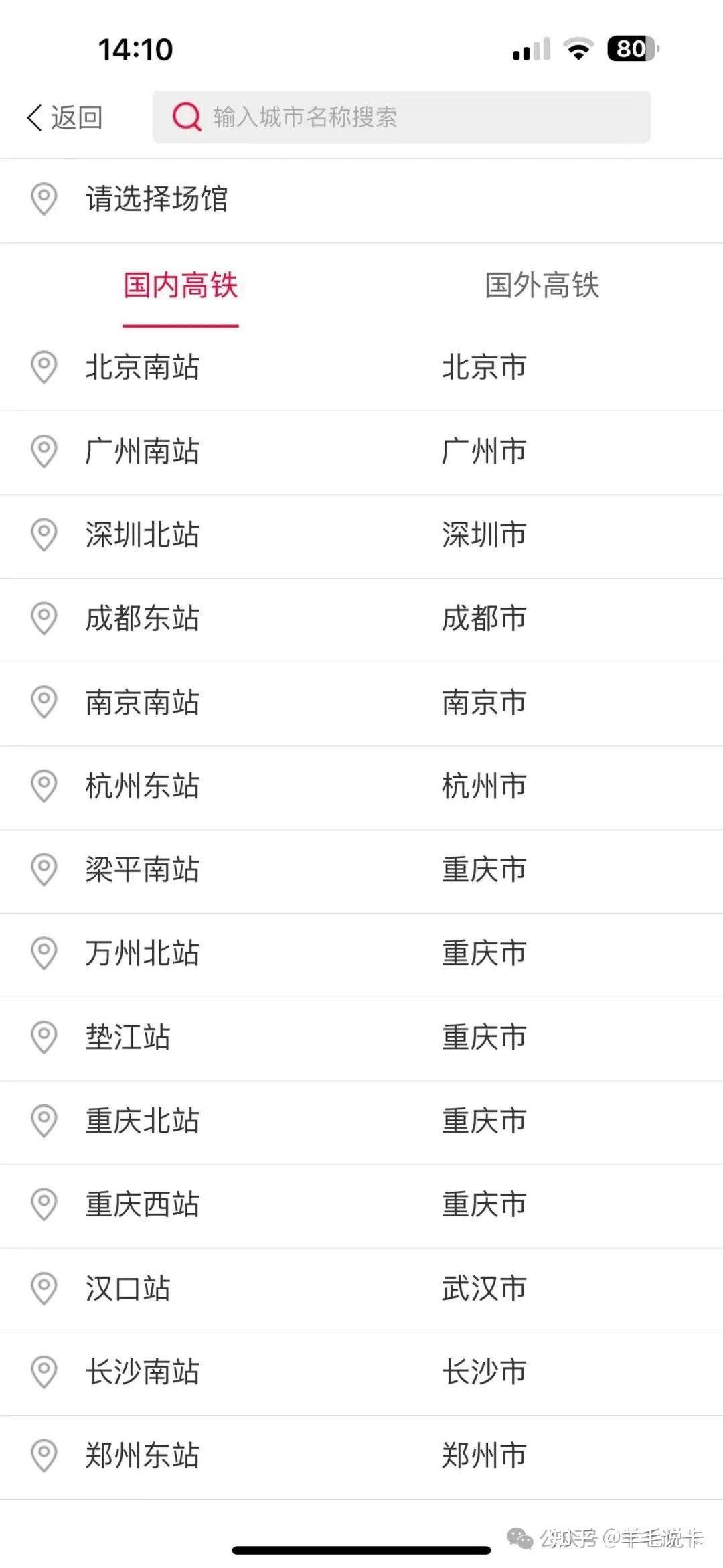Screen dimensions: 723x1568
Task: Pick 深圳北站 in Shenzhen
Action: click(143, 535)
